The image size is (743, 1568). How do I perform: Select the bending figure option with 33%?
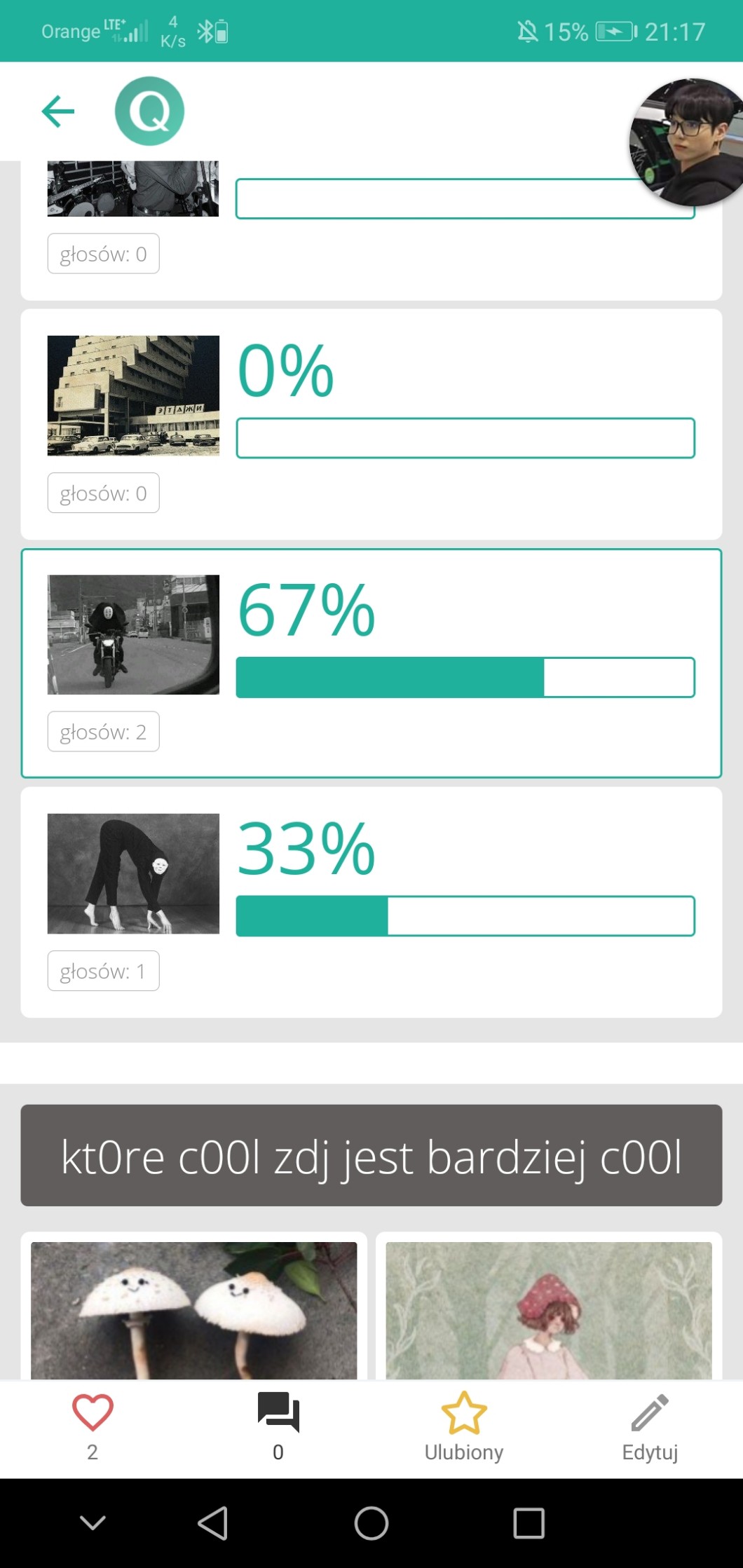click(133, 873)
